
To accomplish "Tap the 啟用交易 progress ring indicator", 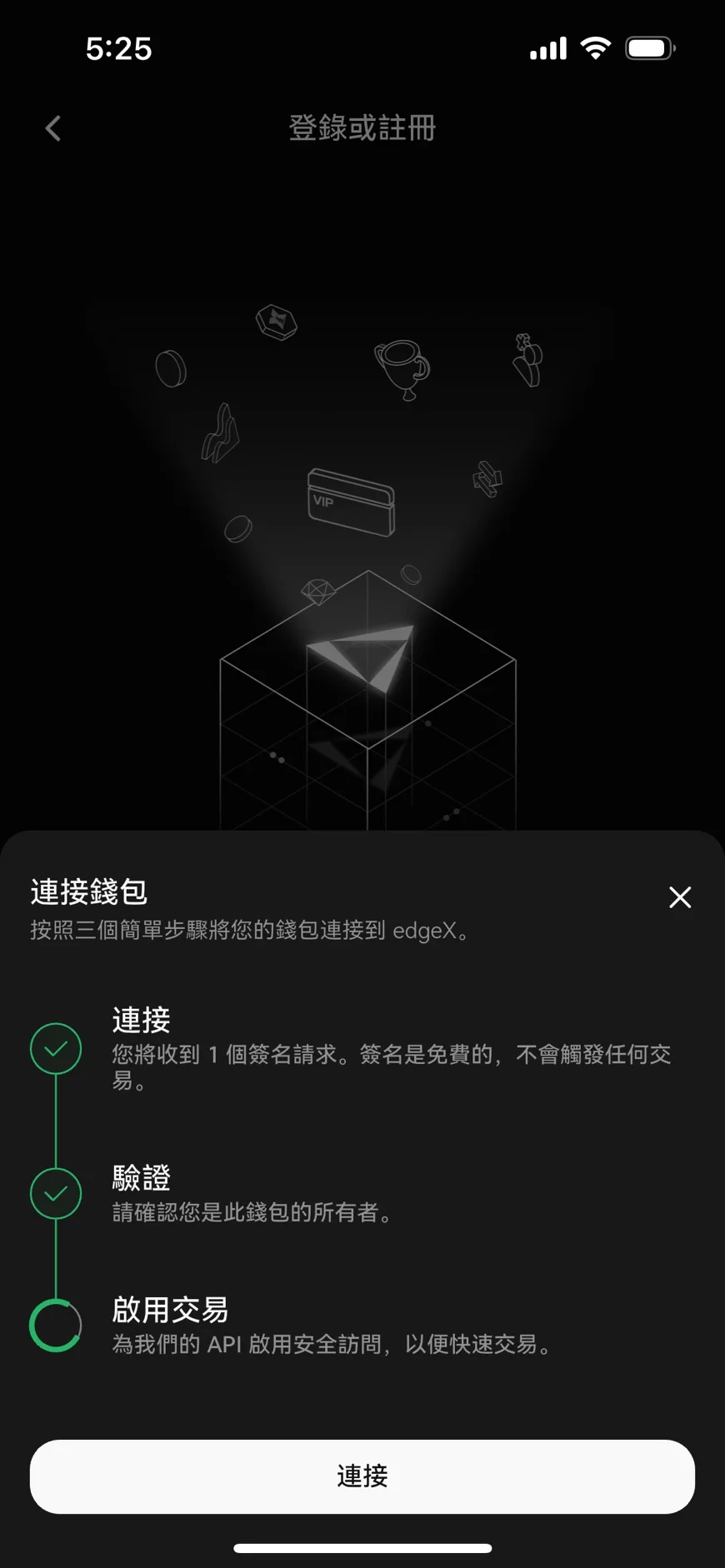I will point(55,1325).
